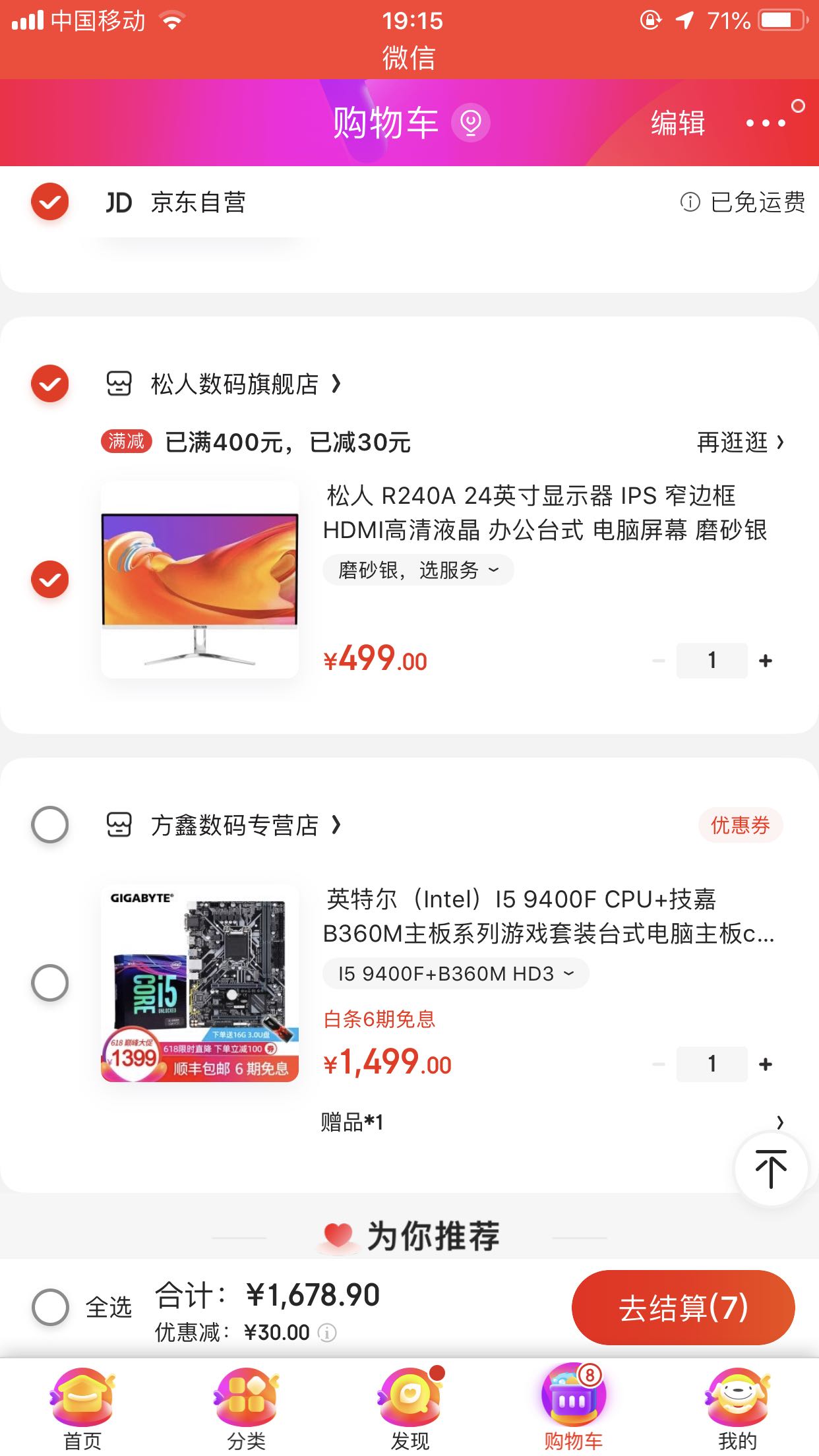The width and height of the screenshot is (819, 1456).
Task: Open the 松人数码旗舰店 store page
Action: click(244, 384)
